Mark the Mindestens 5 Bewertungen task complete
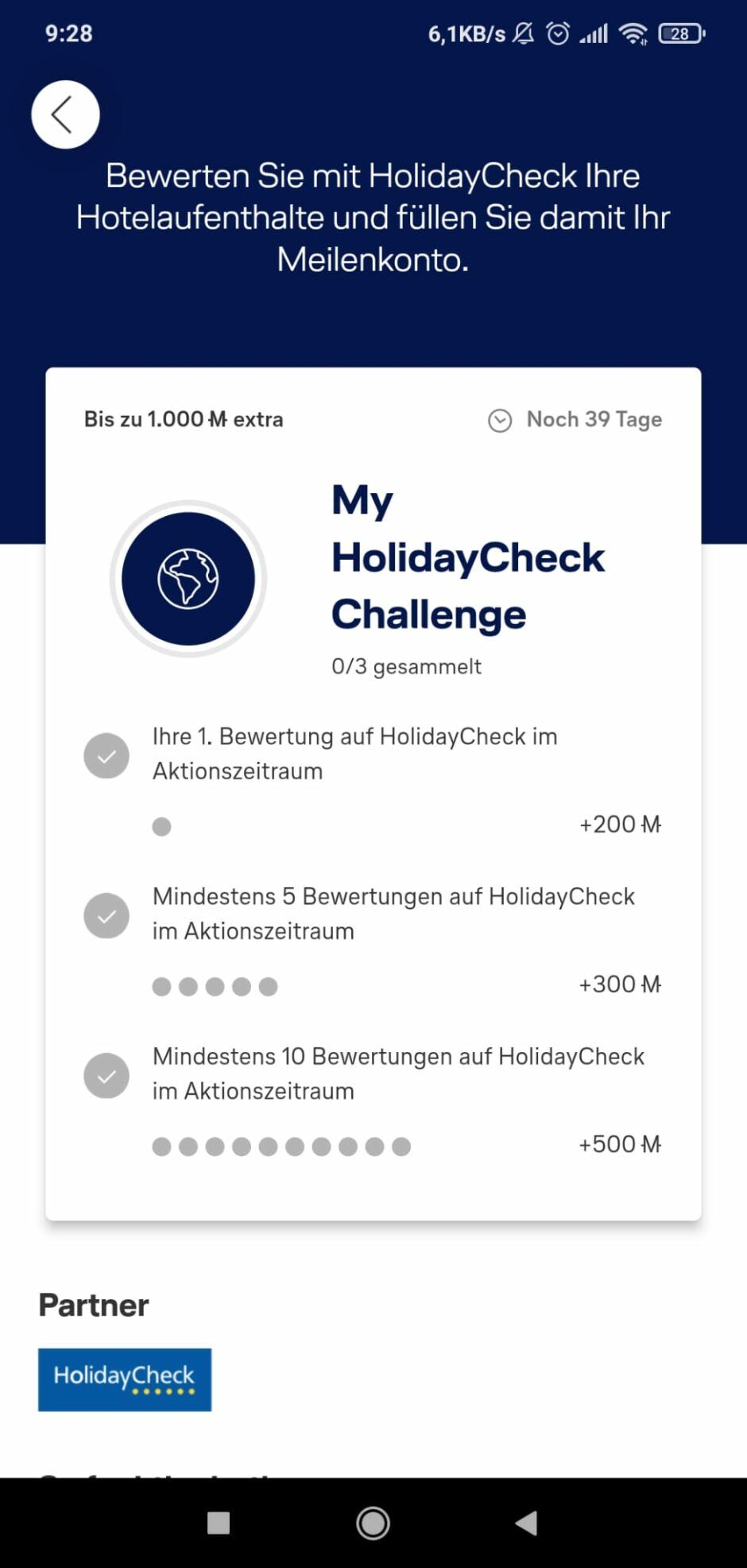The image size is (747, 1568). pyautogui.click(x=106, y=915)
